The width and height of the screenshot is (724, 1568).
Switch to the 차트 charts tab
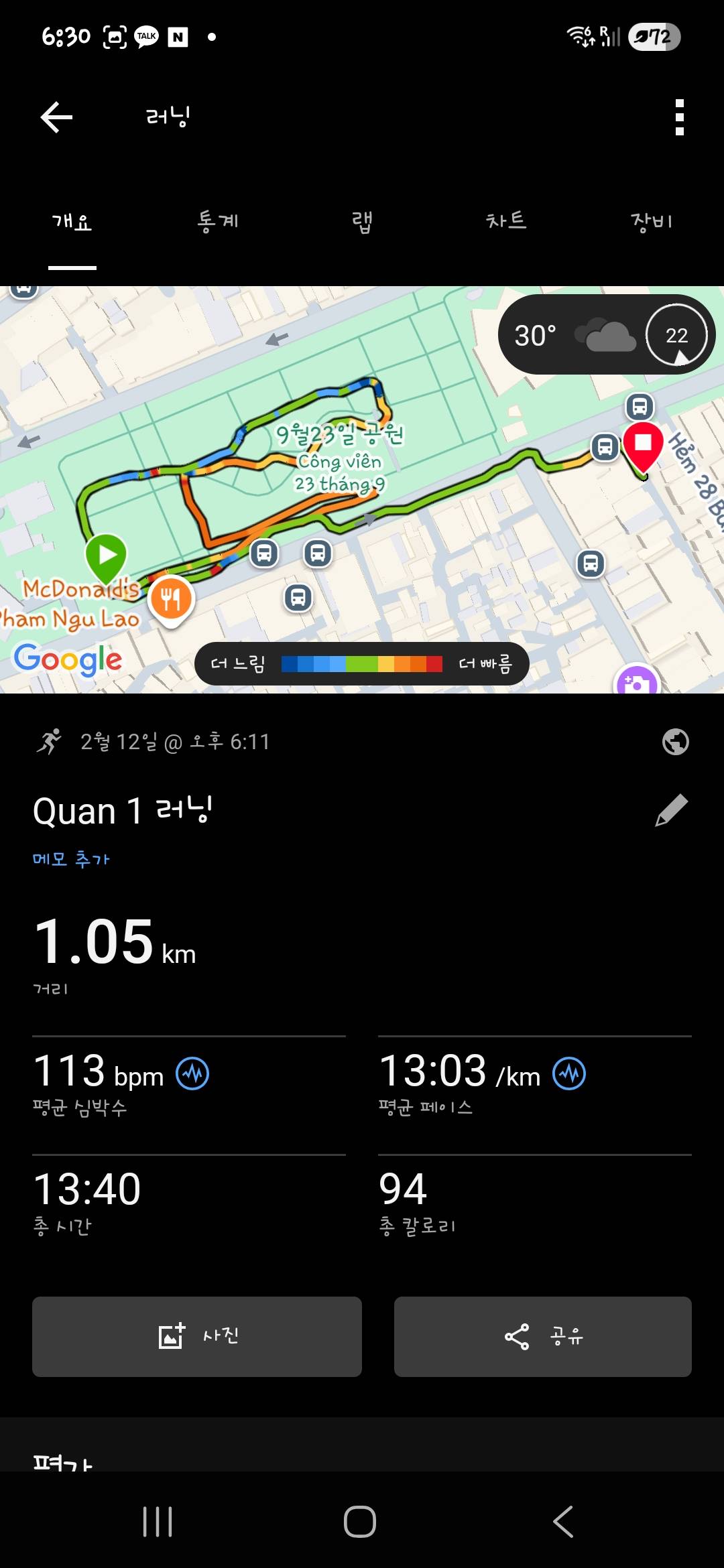(x=507, y=221)
